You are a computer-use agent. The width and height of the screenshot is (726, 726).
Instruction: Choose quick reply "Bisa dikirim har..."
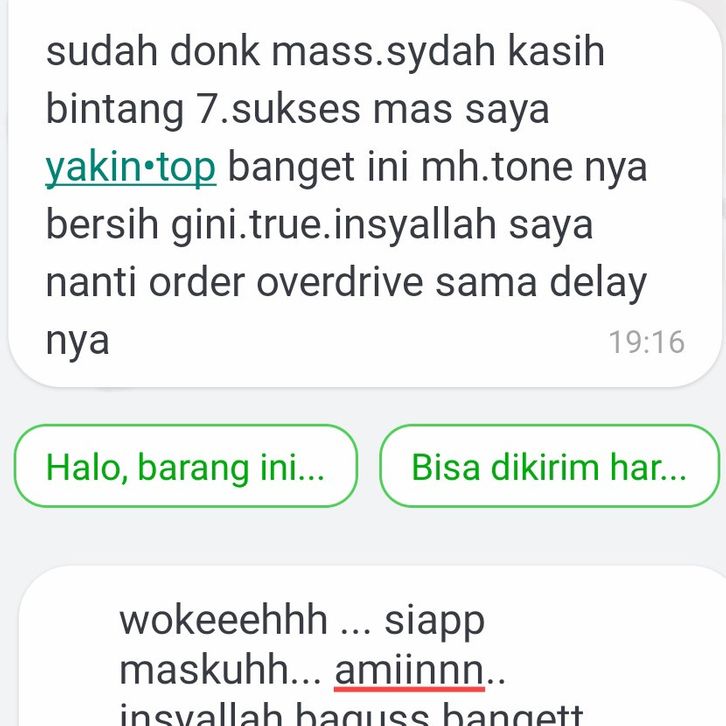(x=549, y=466)
